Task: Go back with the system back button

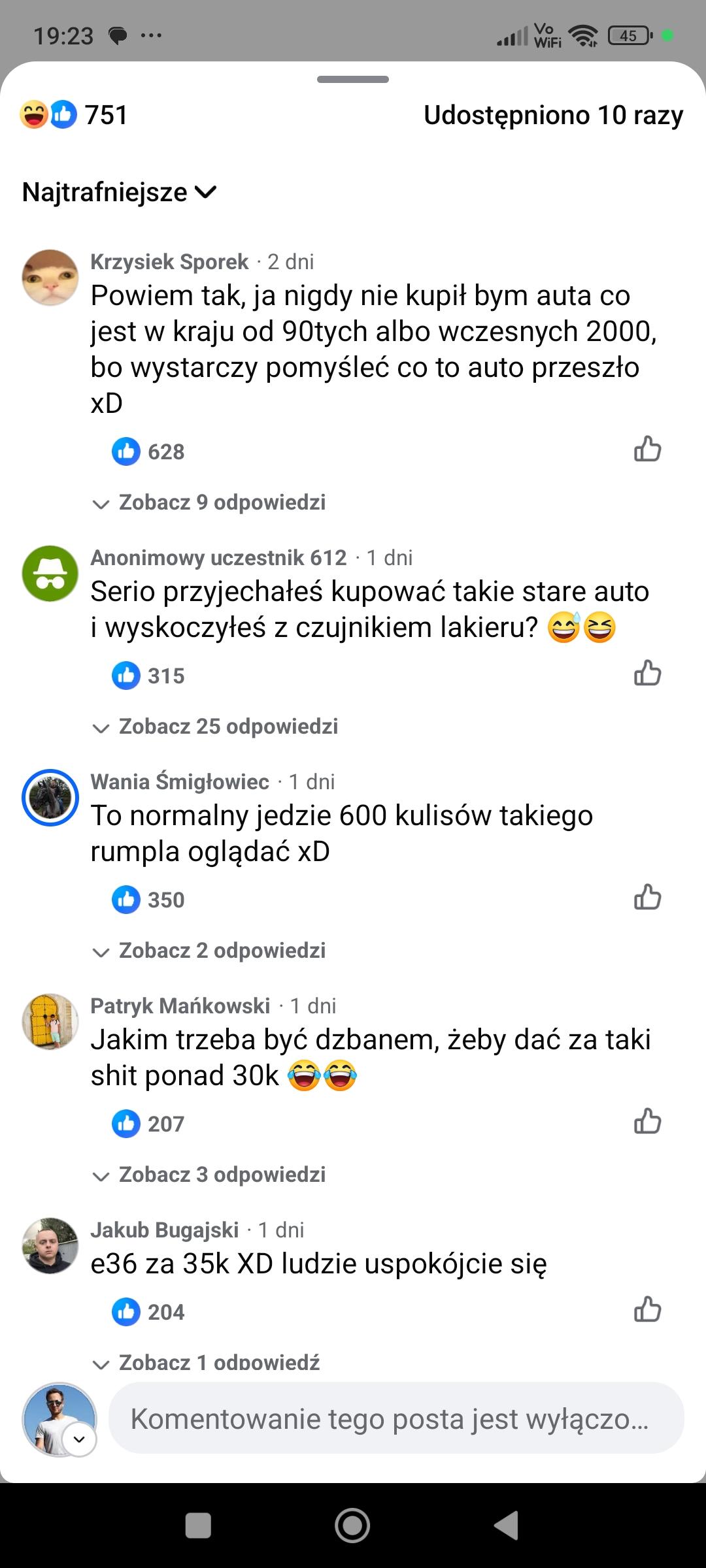Action: click(x=506, y=1526)
